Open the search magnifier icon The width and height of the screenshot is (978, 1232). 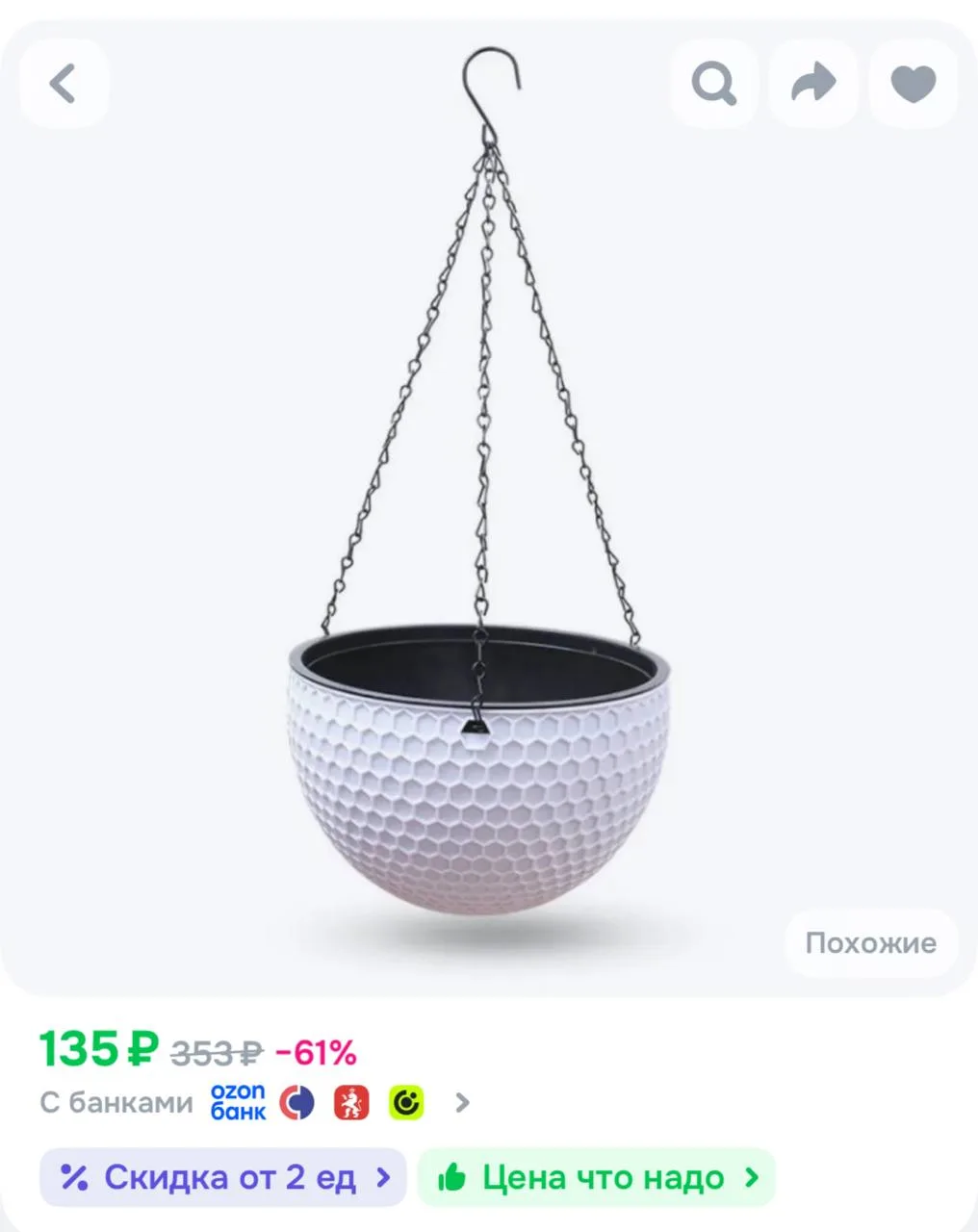[714, 84]
